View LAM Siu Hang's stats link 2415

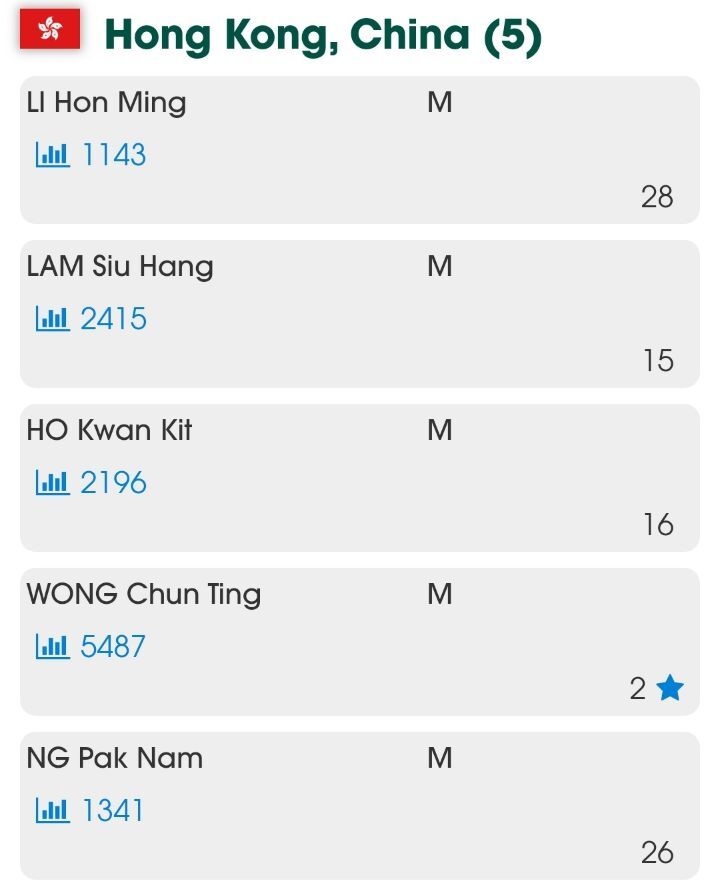tap(92, 319)
